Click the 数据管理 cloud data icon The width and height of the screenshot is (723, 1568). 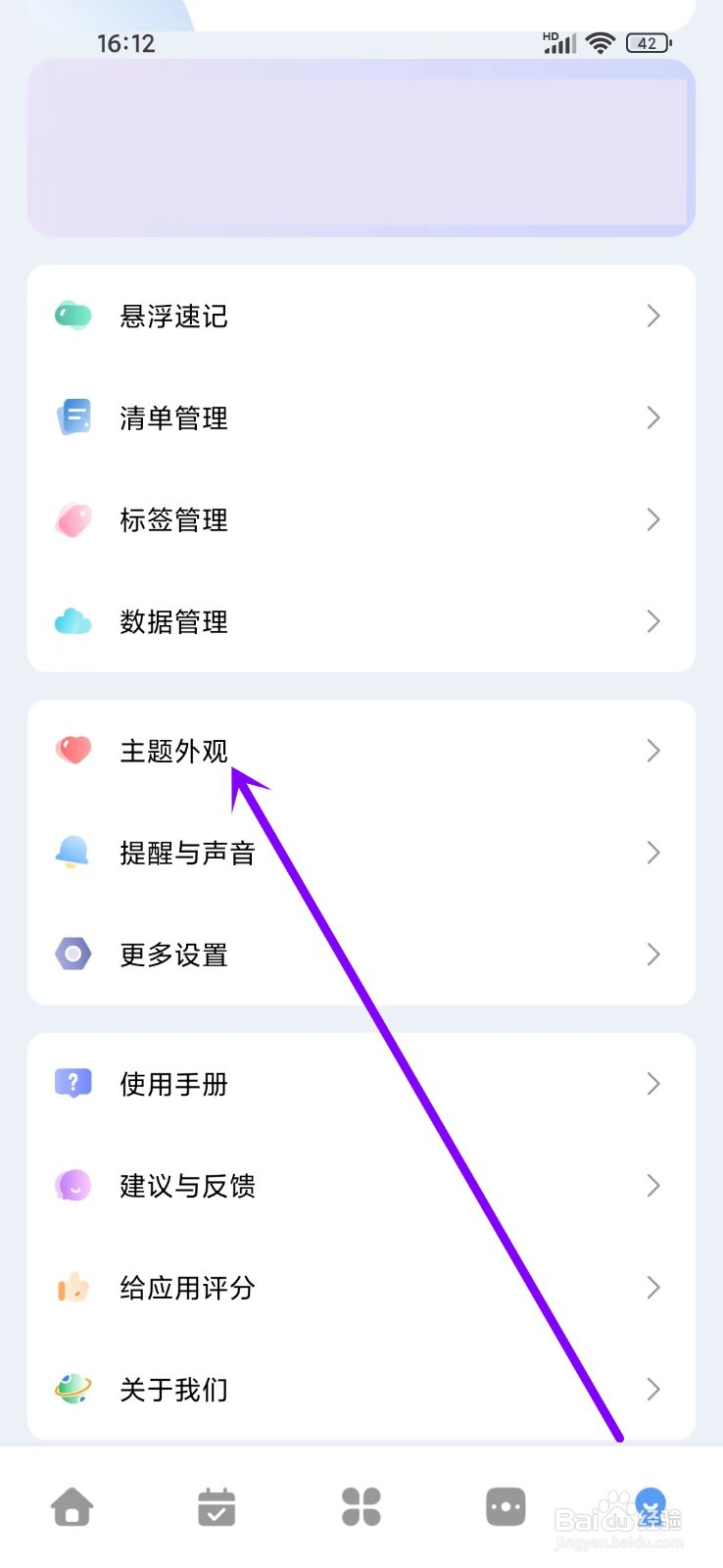(72, 621)
